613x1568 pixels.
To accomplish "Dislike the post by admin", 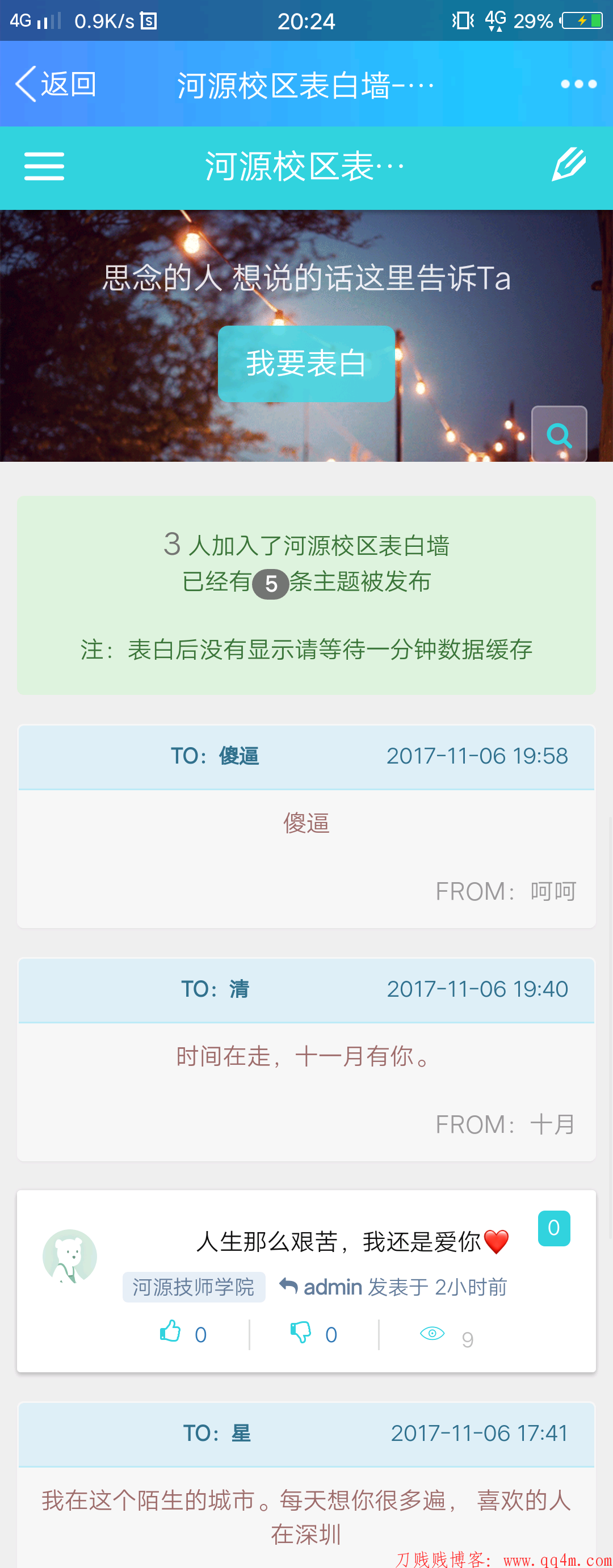I will pyautogui.click(x=301, y=1333).
